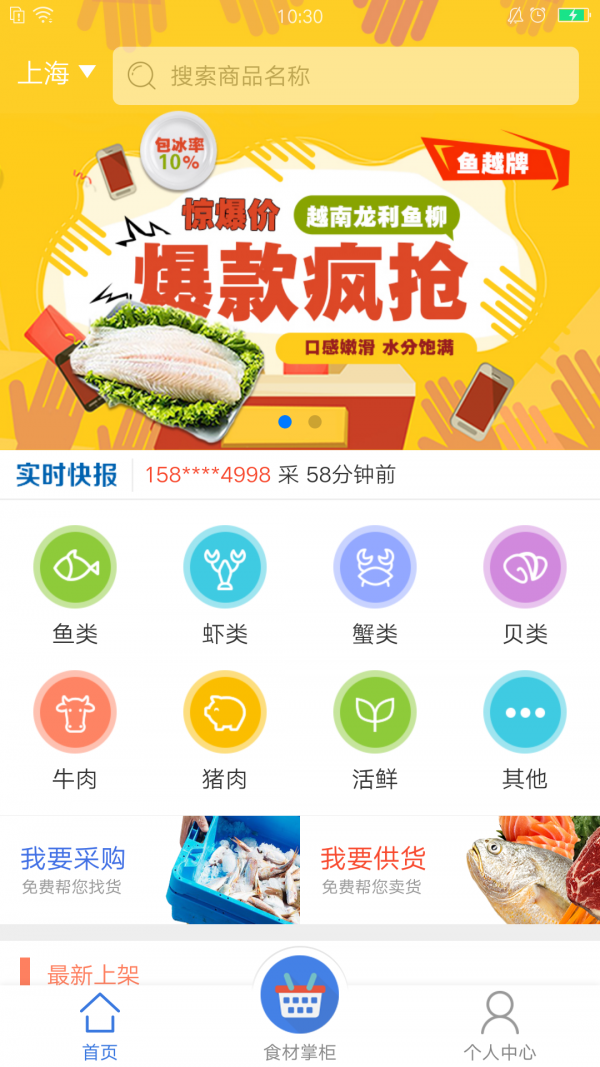
Task: Open the 我要供货 card
Action: (450, 870)
